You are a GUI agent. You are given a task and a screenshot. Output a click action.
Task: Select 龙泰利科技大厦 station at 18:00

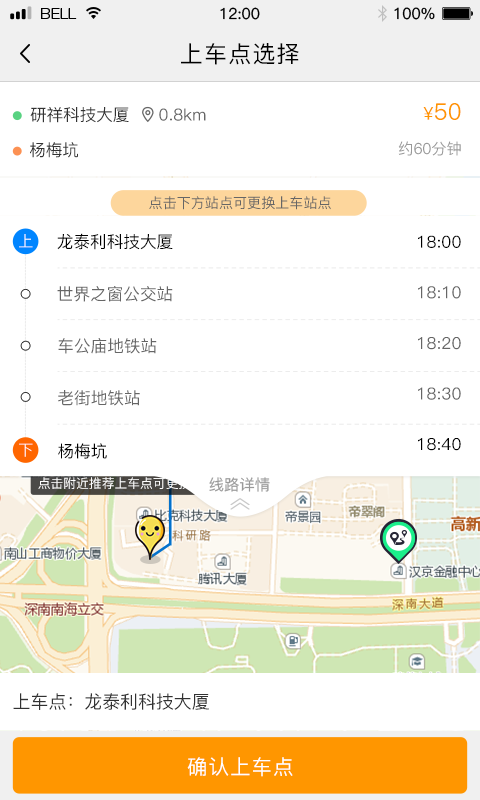pyautogui.click(x=240, y=242)
